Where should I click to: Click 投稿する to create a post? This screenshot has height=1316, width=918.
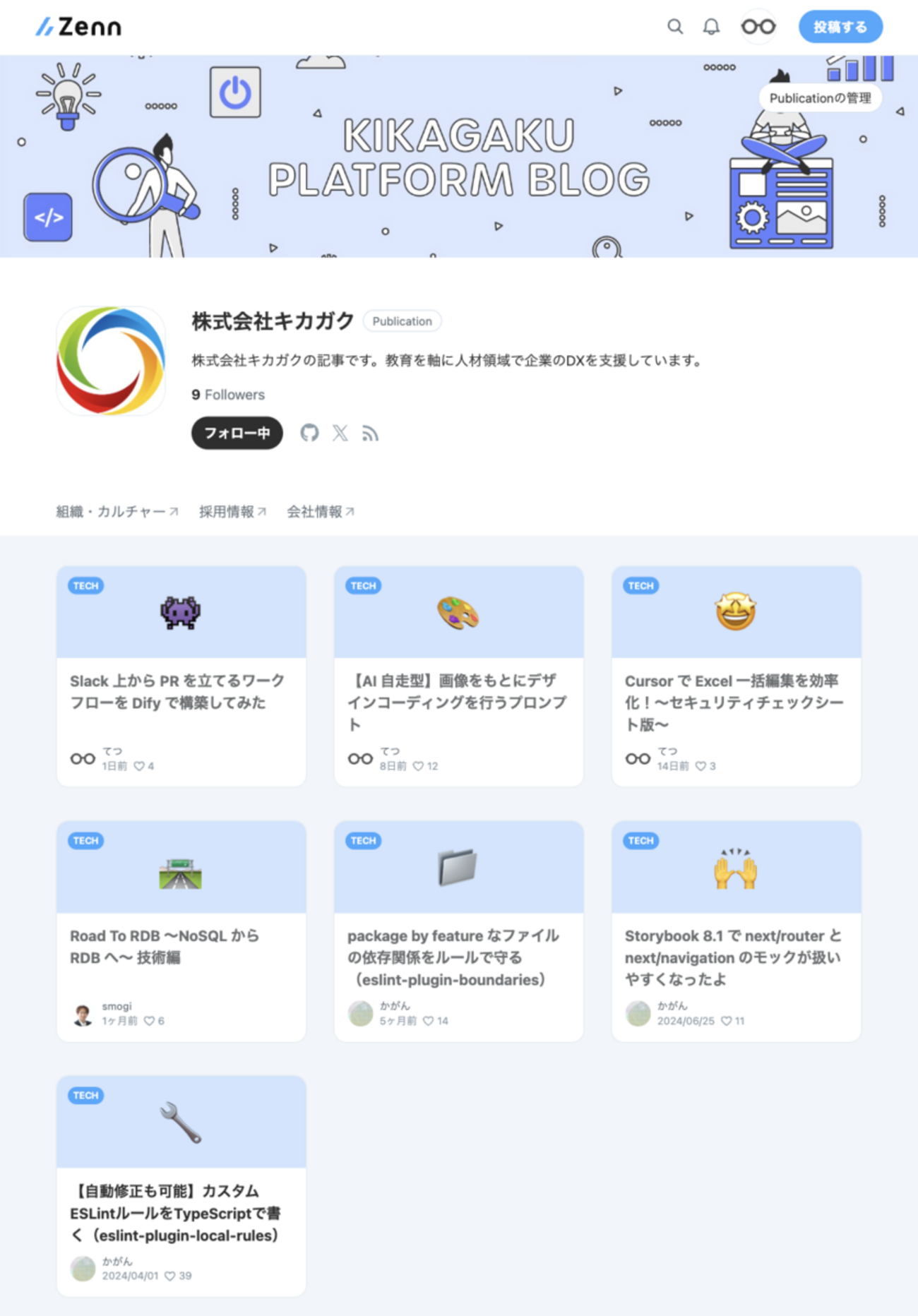click(840, 27)
